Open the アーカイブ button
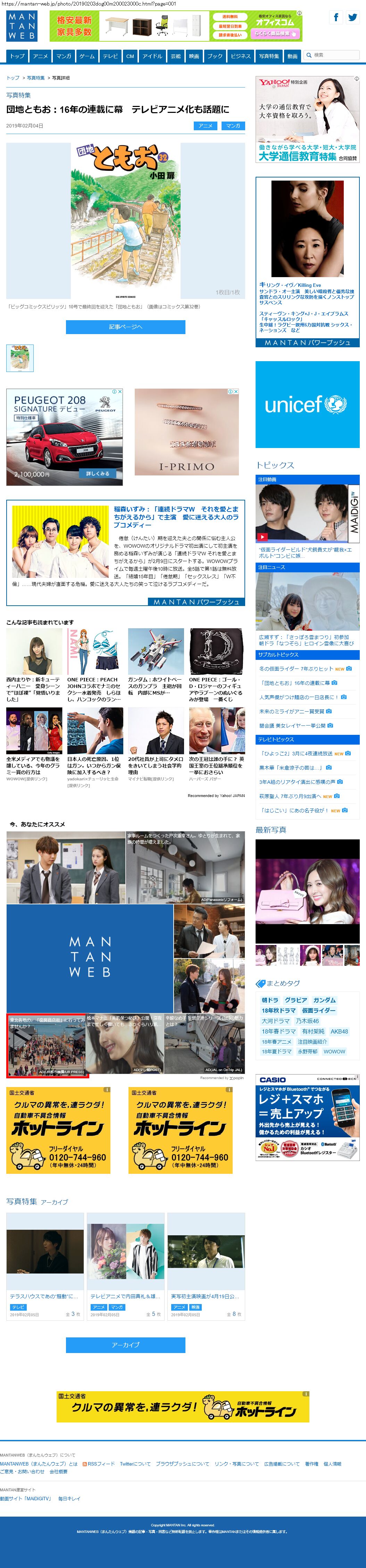This screenshot has height=1568, width=366. click(x=125, y=1345)
